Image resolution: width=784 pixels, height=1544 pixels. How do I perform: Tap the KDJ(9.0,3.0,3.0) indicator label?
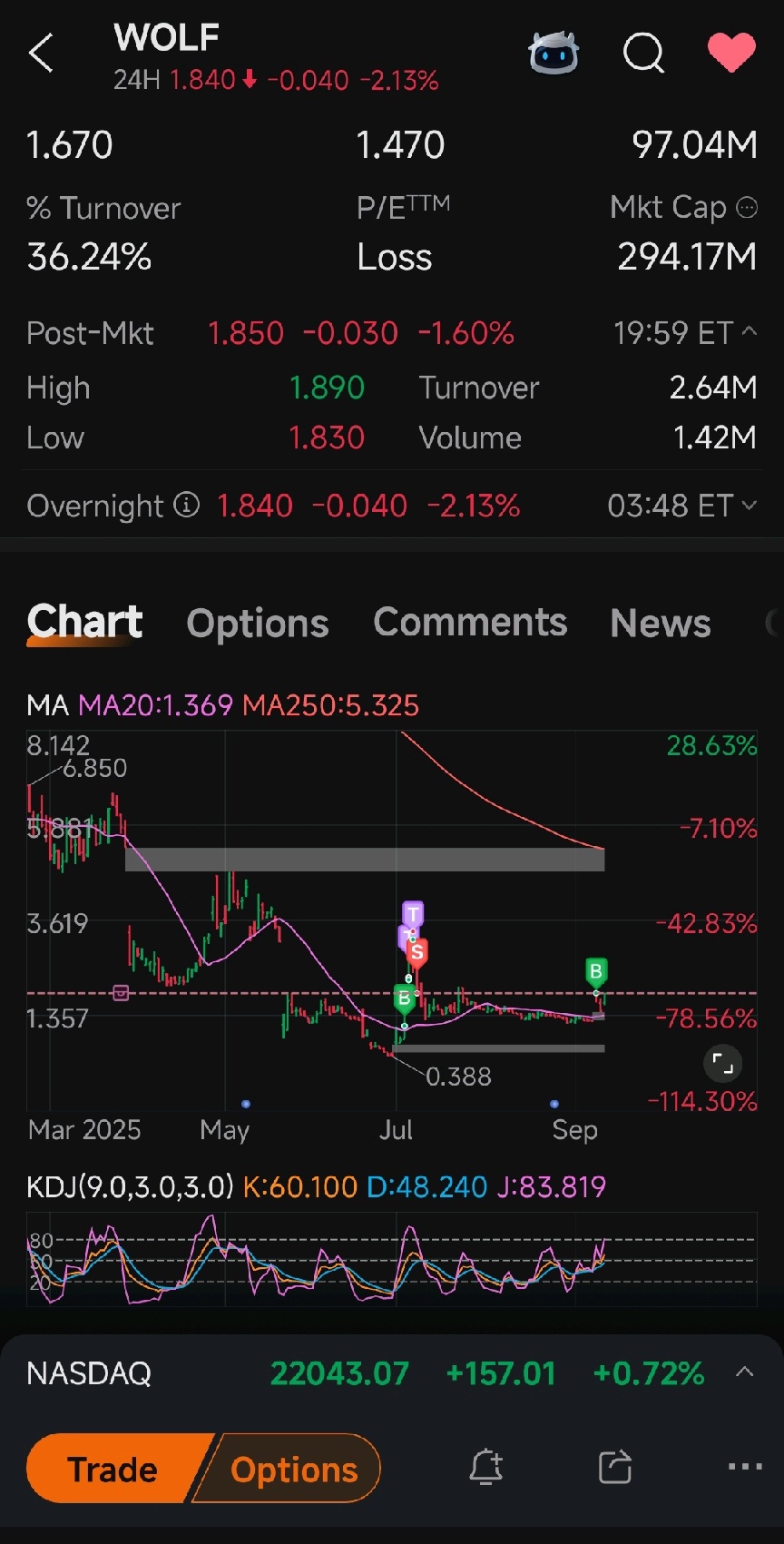click(122, 1186)
